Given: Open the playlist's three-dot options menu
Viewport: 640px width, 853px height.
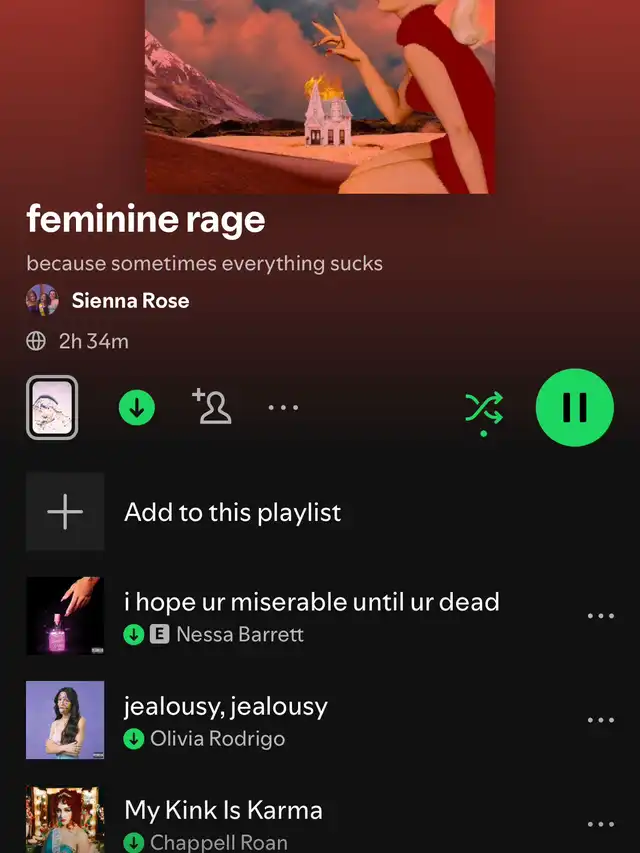Looking at the screenshot, I should 283,408.
